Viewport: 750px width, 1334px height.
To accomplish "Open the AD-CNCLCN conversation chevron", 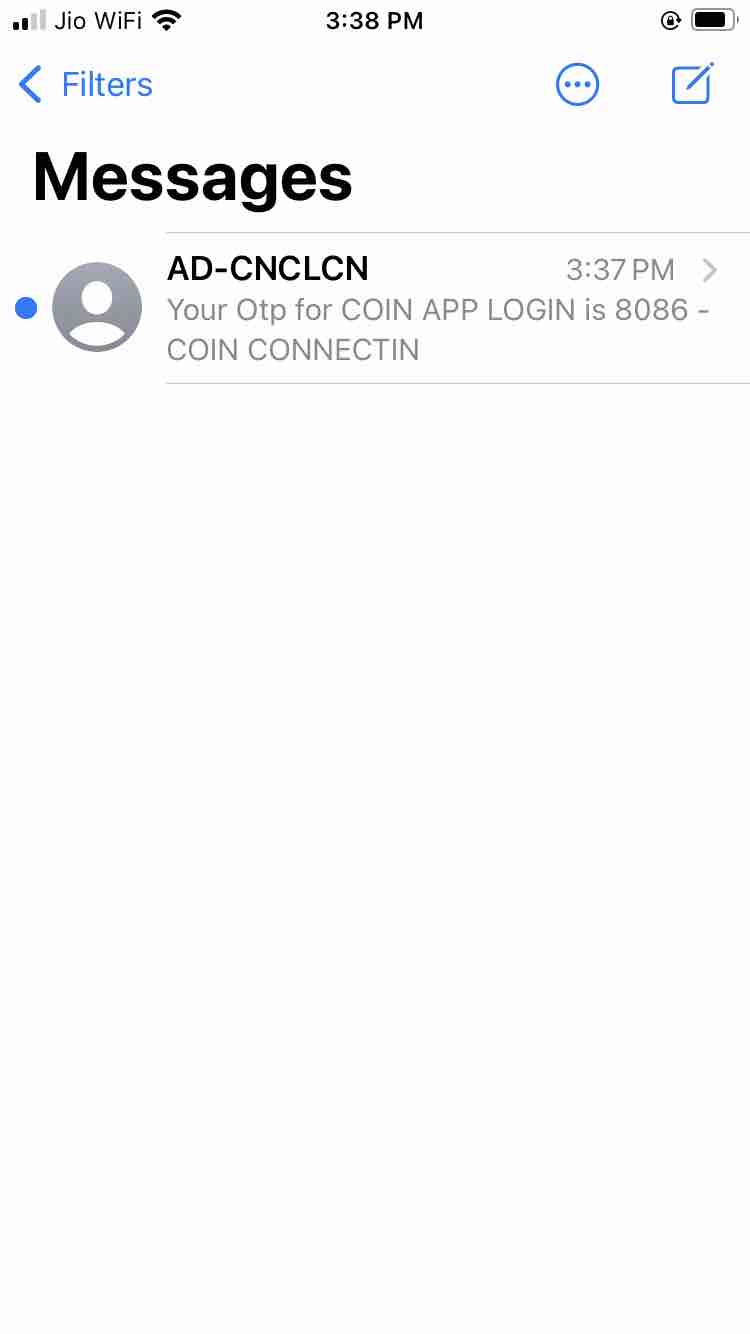I will click(x=709, y=270).
